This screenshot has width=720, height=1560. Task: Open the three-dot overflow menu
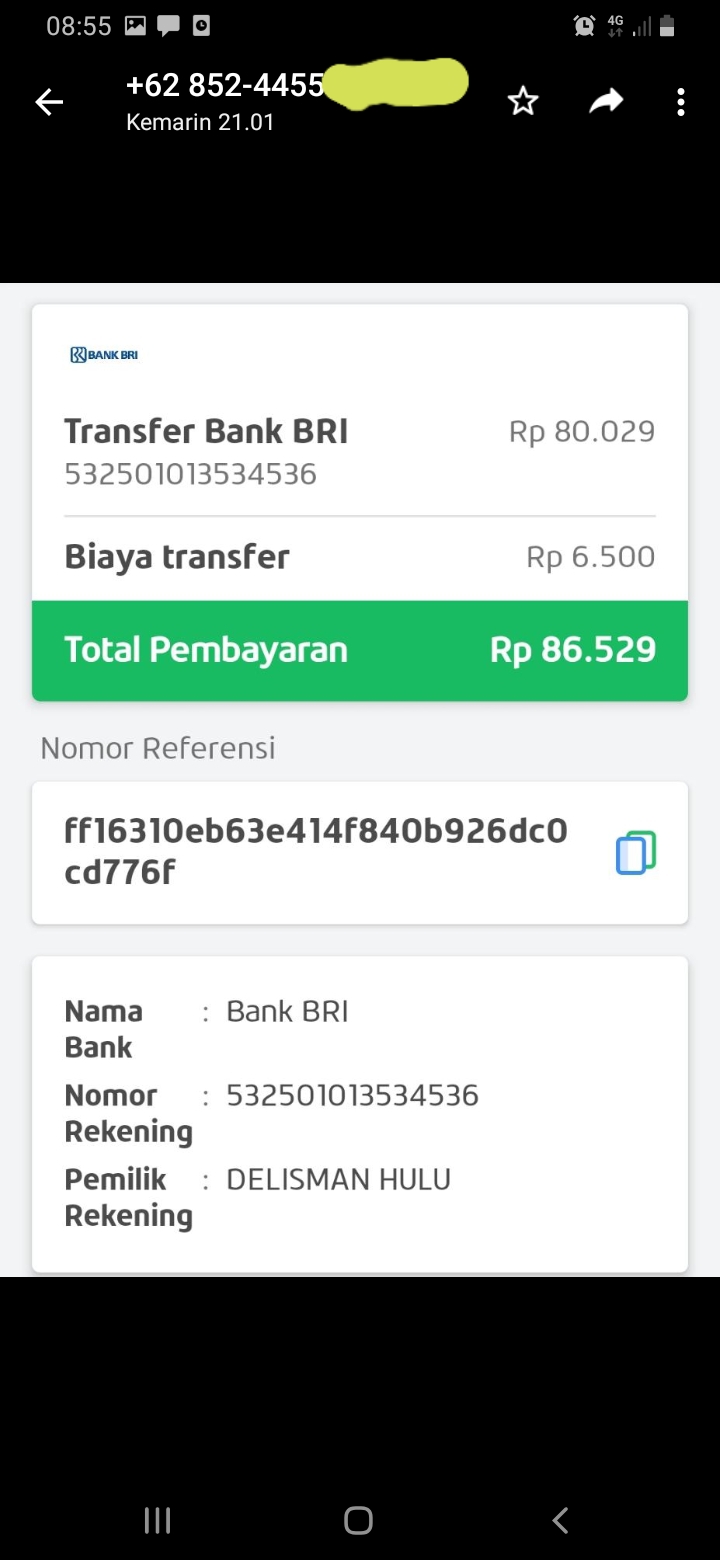[x=681, y=102]
